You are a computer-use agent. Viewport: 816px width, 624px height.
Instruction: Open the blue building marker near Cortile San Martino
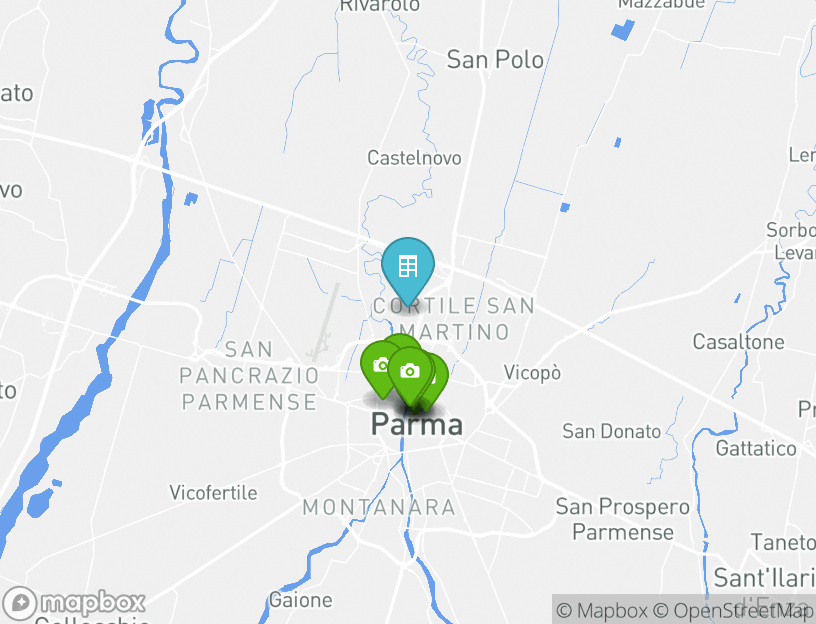tap(407, 267)
